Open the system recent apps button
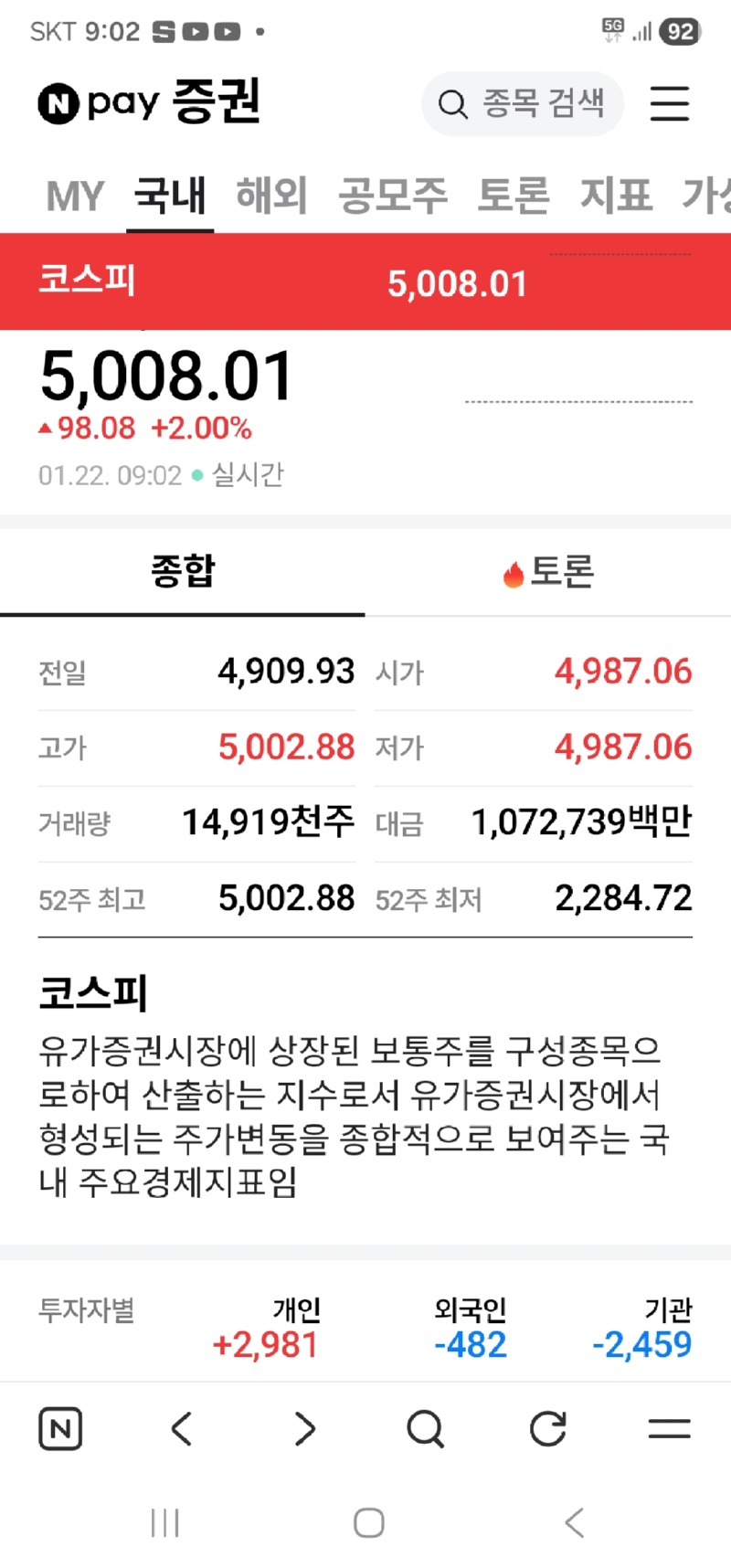 pyautogui.click(x=164, y=1522)
